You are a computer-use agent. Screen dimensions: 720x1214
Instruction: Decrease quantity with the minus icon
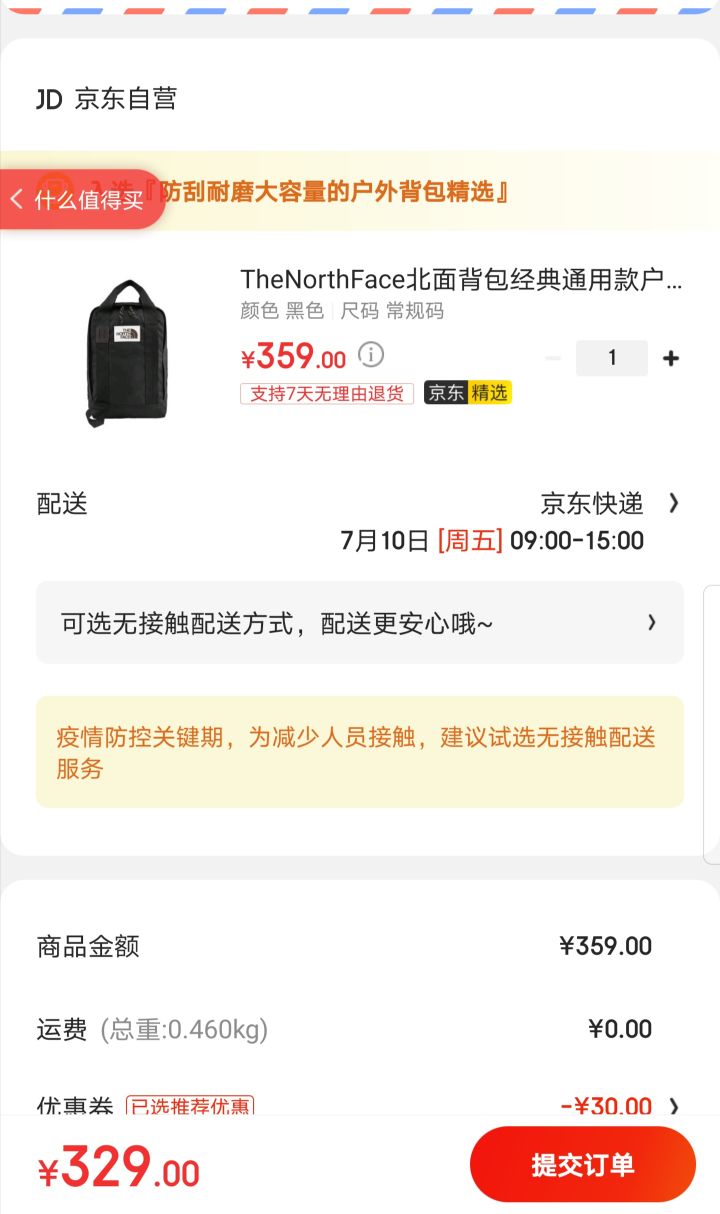[553, 357]
